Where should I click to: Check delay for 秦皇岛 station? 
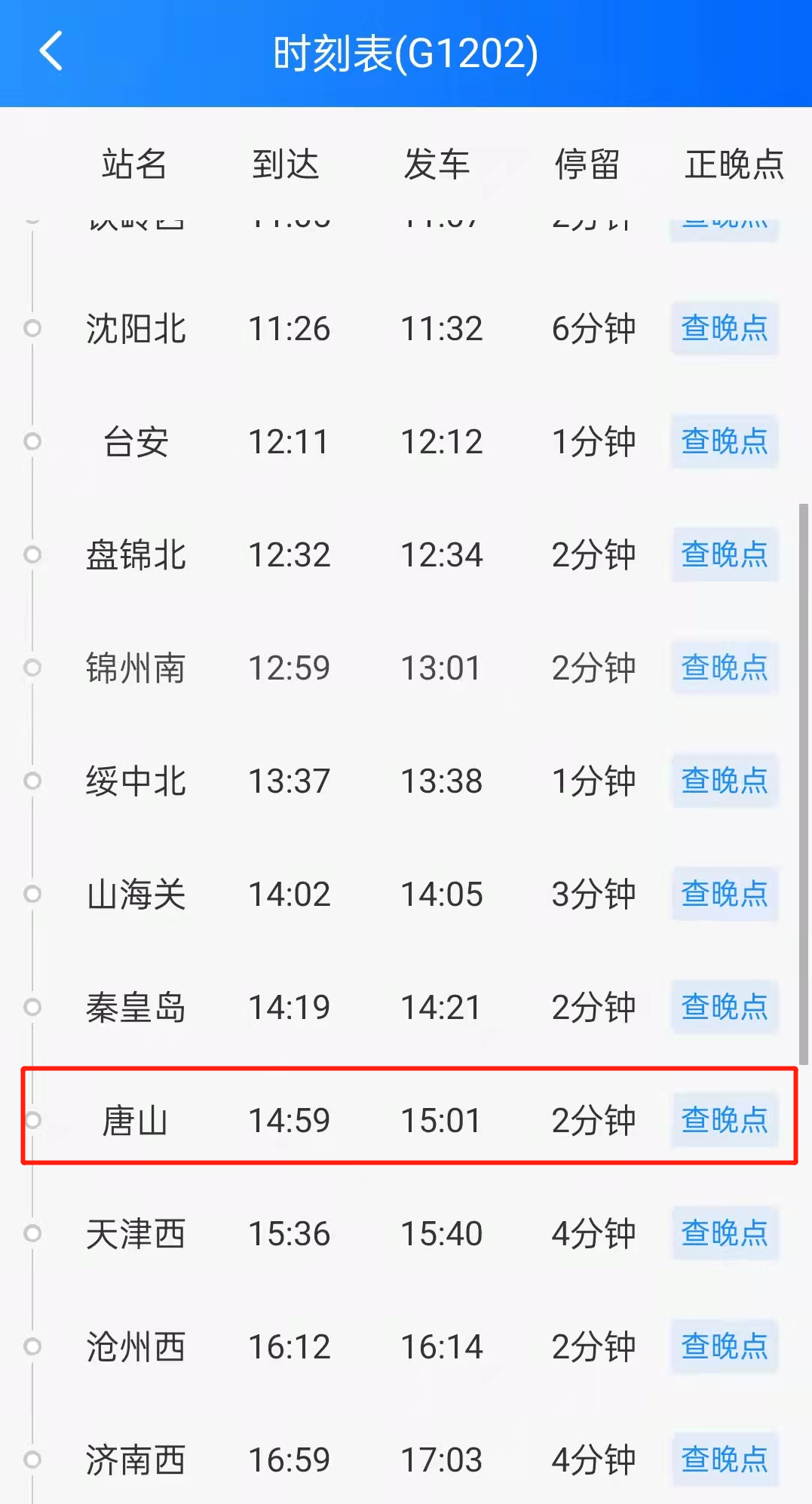(x=724, y=1007)
